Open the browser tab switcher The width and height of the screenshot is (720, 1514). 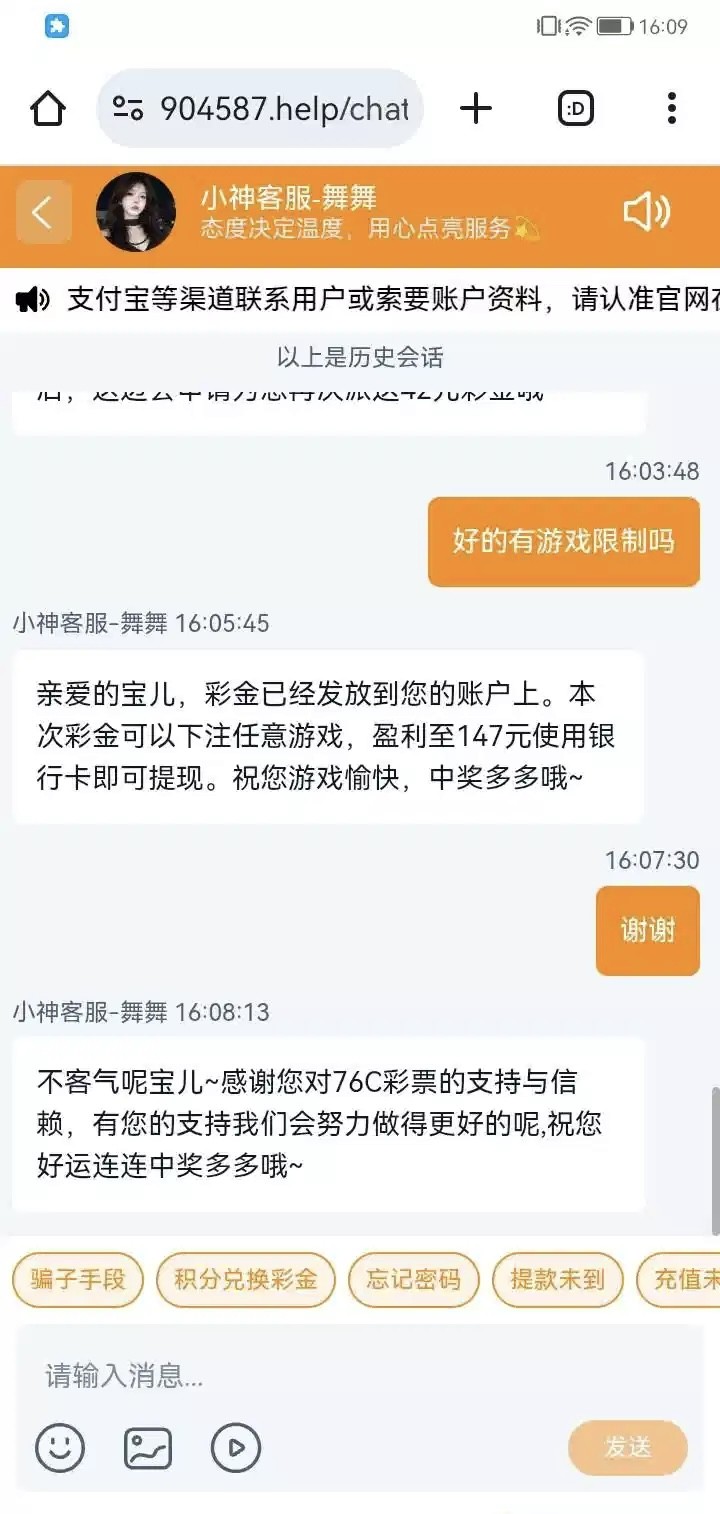click(x=575, y=109)
